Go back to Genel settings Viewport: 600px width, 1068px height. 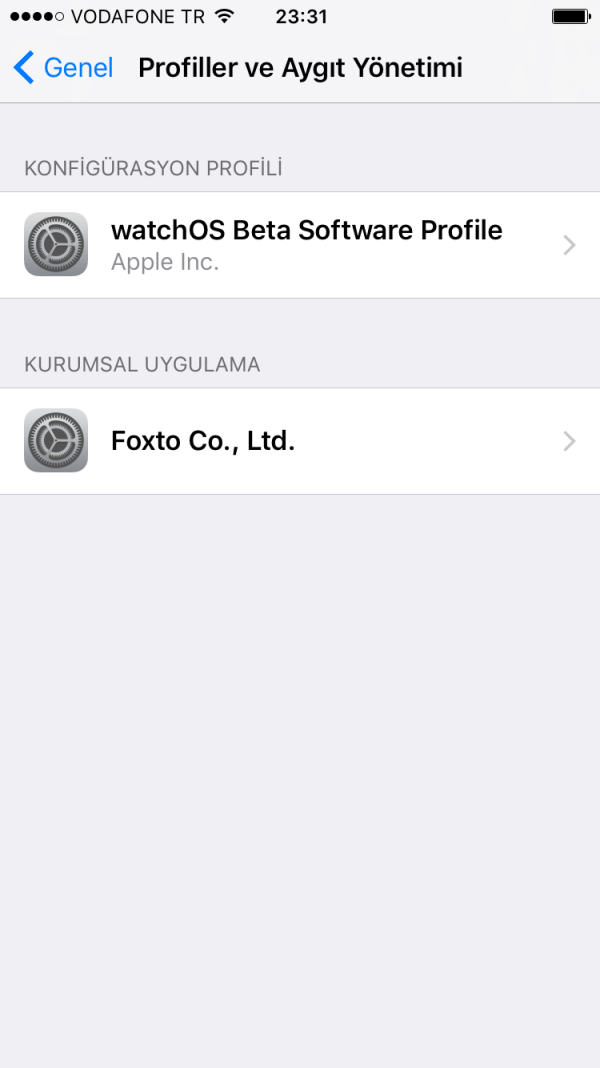(x=62, y=68)
